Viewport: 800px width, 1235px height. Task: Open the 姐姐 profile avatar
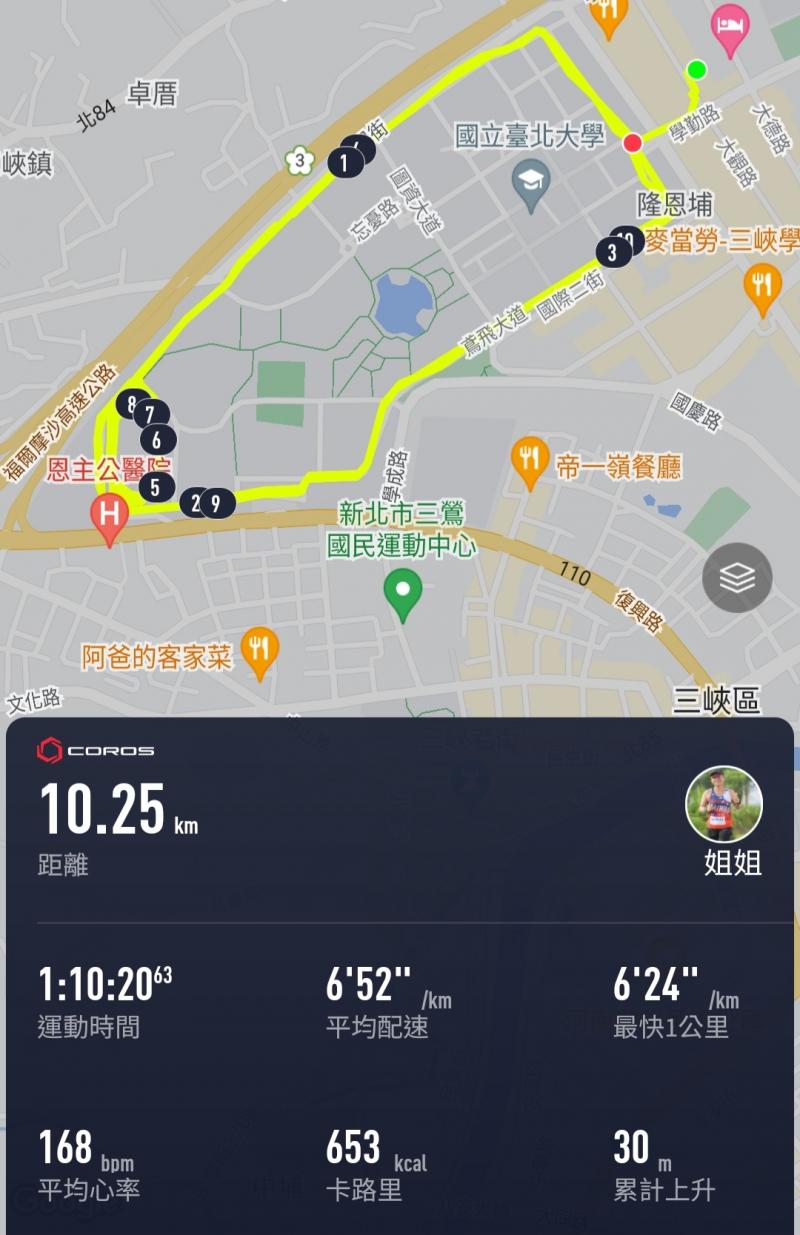[724, 806]
